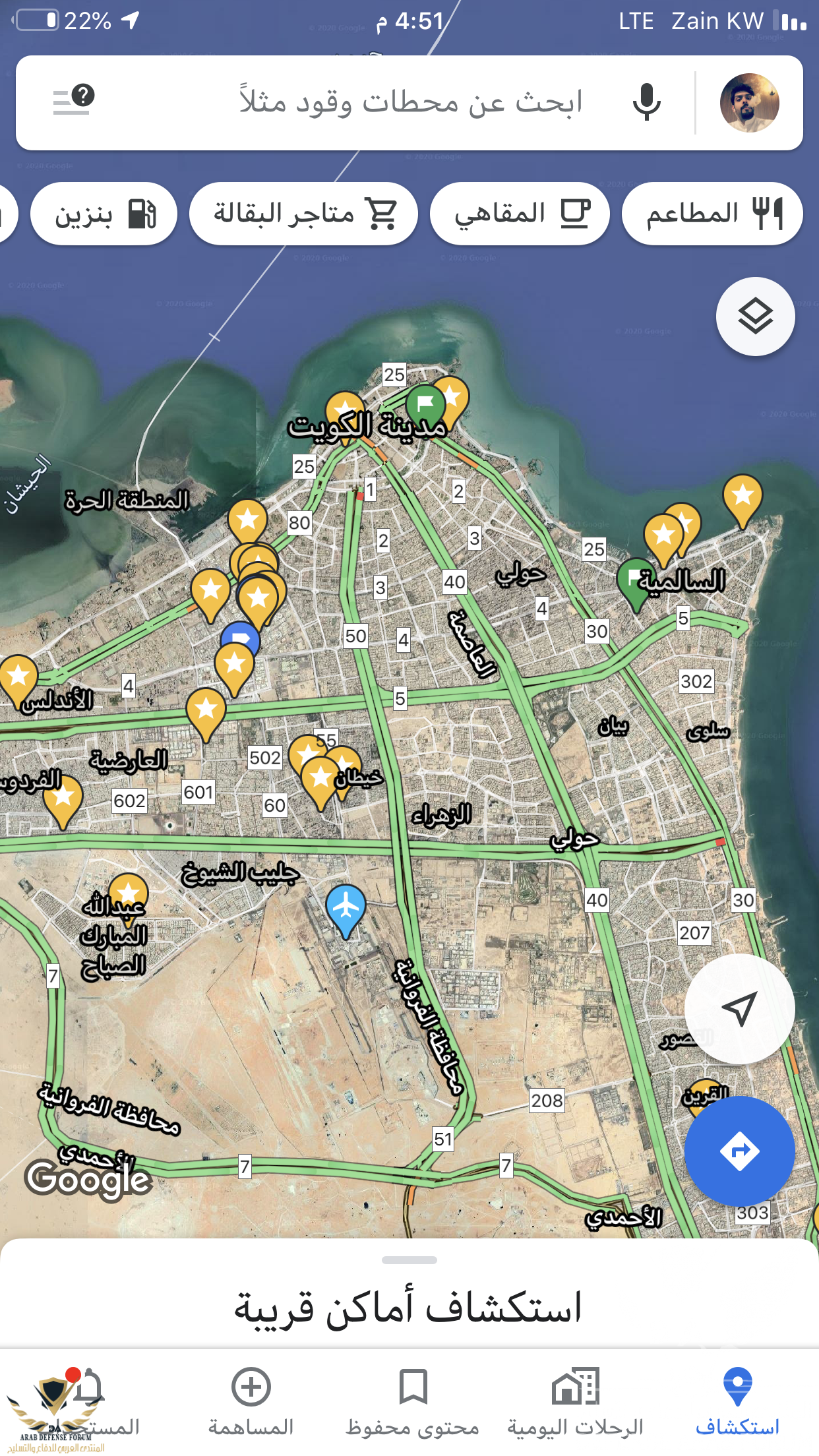Expand the استكشاف أماكن قريبة sheet
This screenshot has width=819, height=1456.
(x=409, y=1306)
